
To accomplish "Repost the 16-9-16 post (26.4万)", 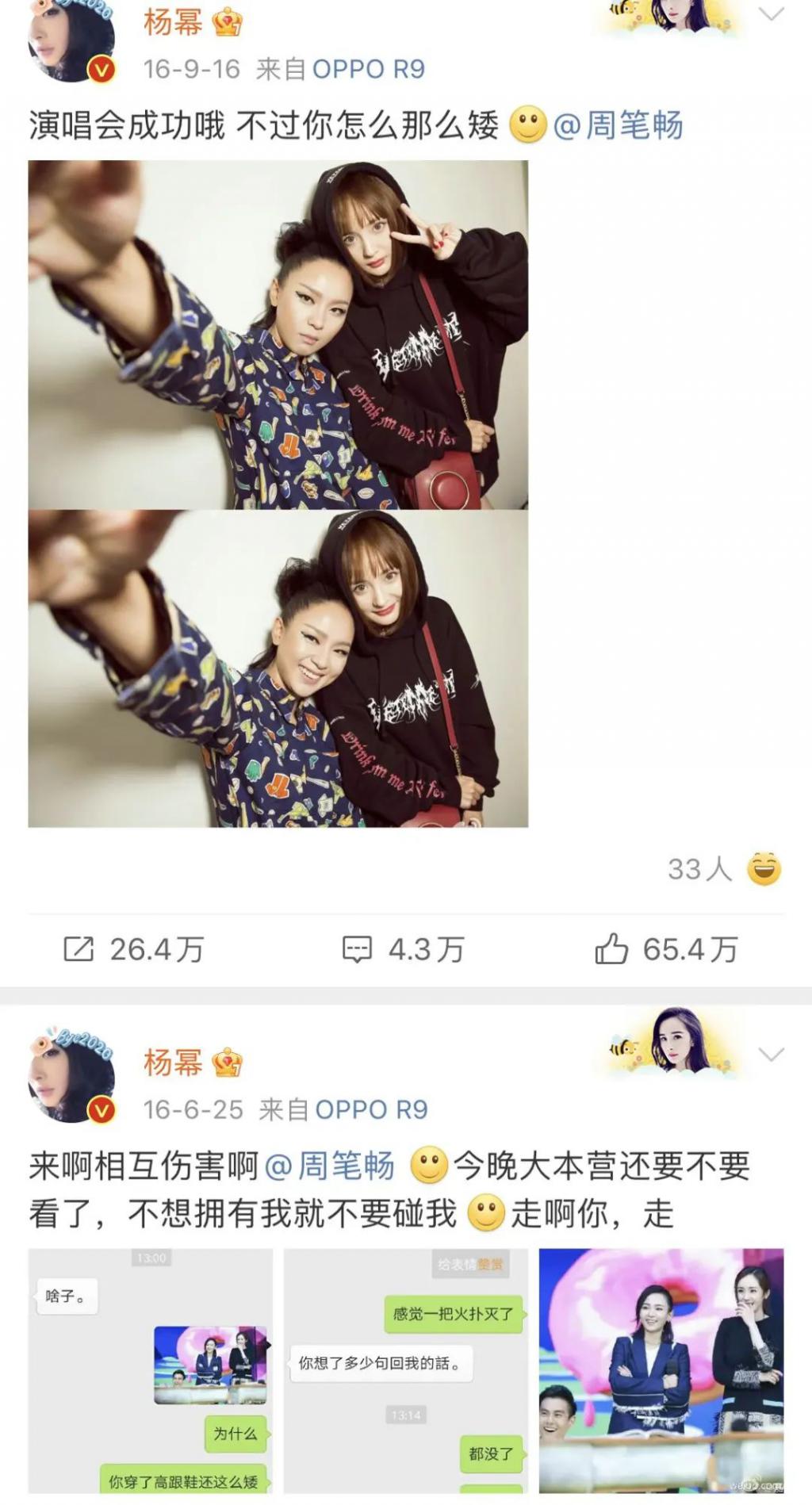I will 133,949.
